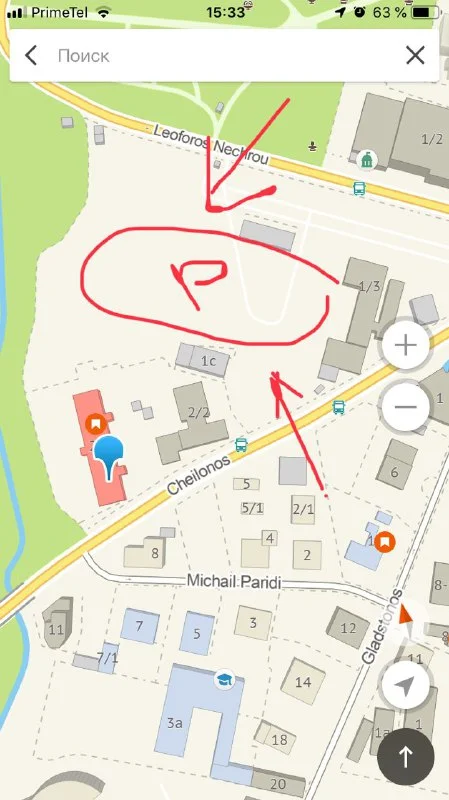This screenshot has width=449, height=800.
Task: Clear the search with the X button
Action: (415, 55)
